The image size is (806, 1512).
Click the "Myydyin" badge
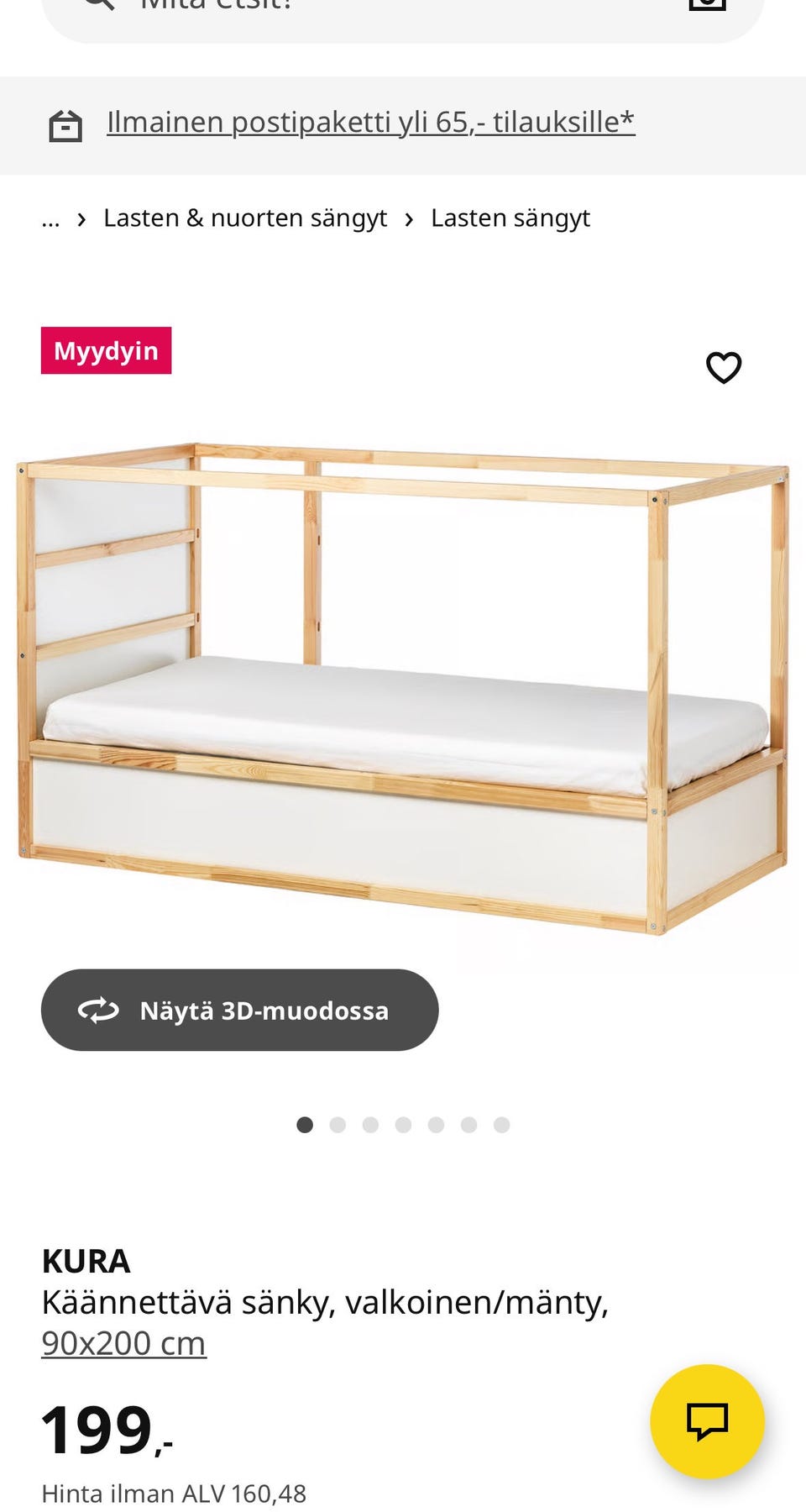[x=106, y=350]
